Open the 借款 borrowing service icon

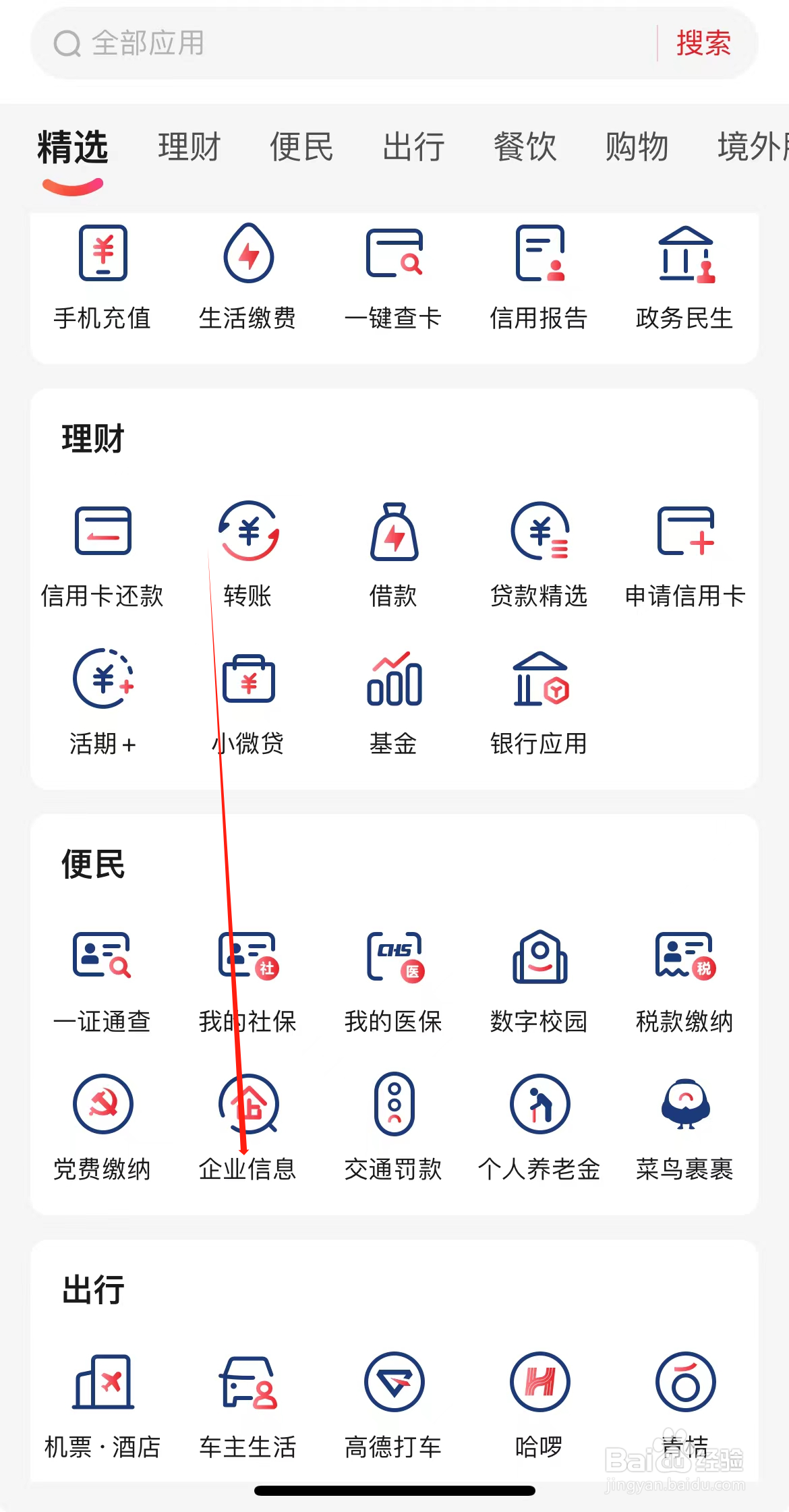click(394, 553)
